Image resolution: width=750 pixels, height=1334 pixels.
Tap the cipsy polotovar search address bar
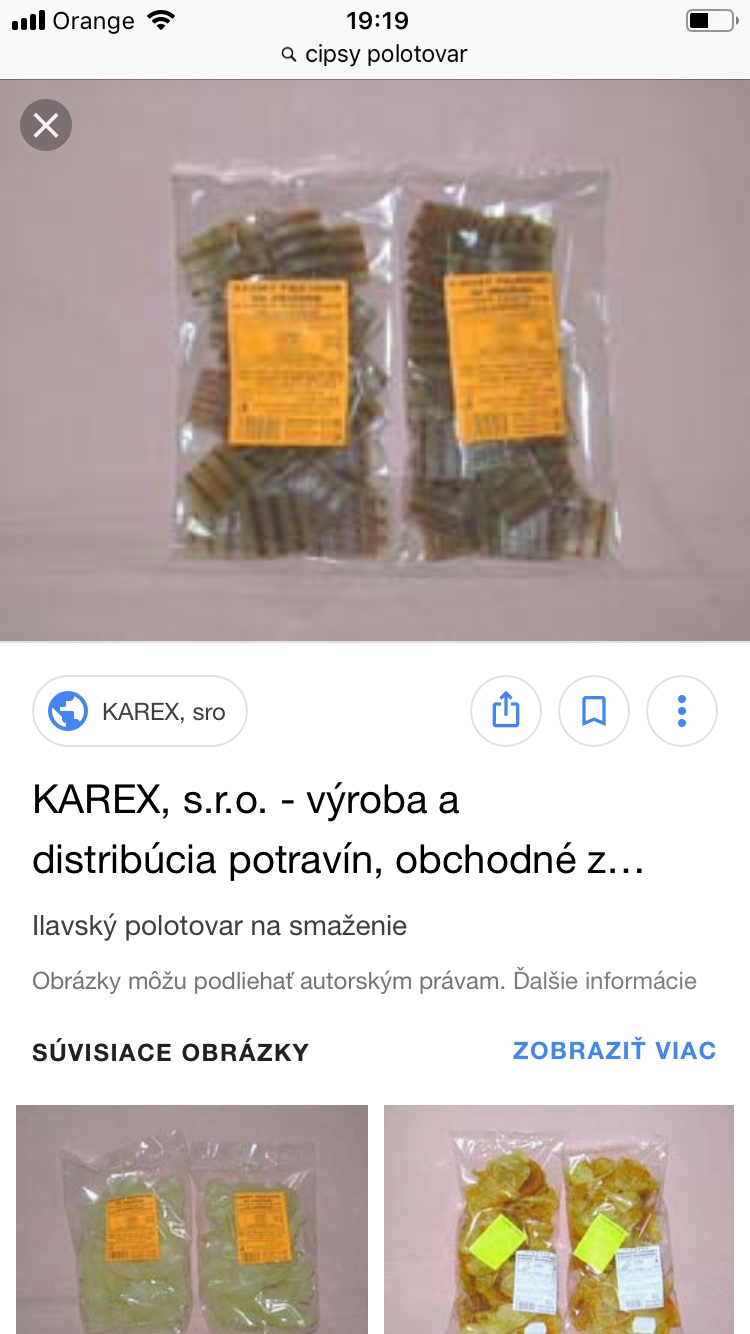coord(375,54)
